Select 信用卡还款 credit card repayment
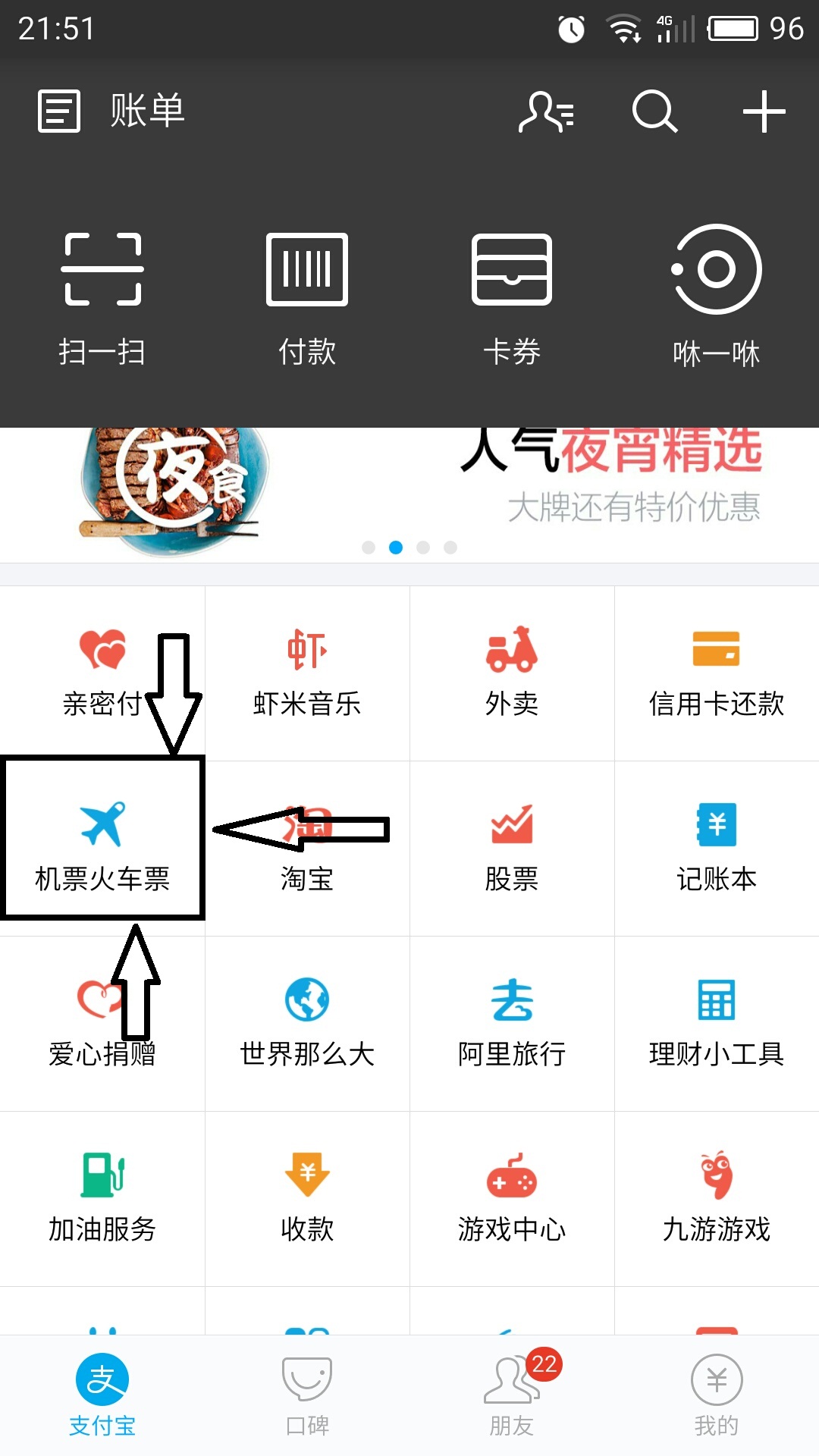Viewport: 819px width, 1456px height. coord(716,673)
